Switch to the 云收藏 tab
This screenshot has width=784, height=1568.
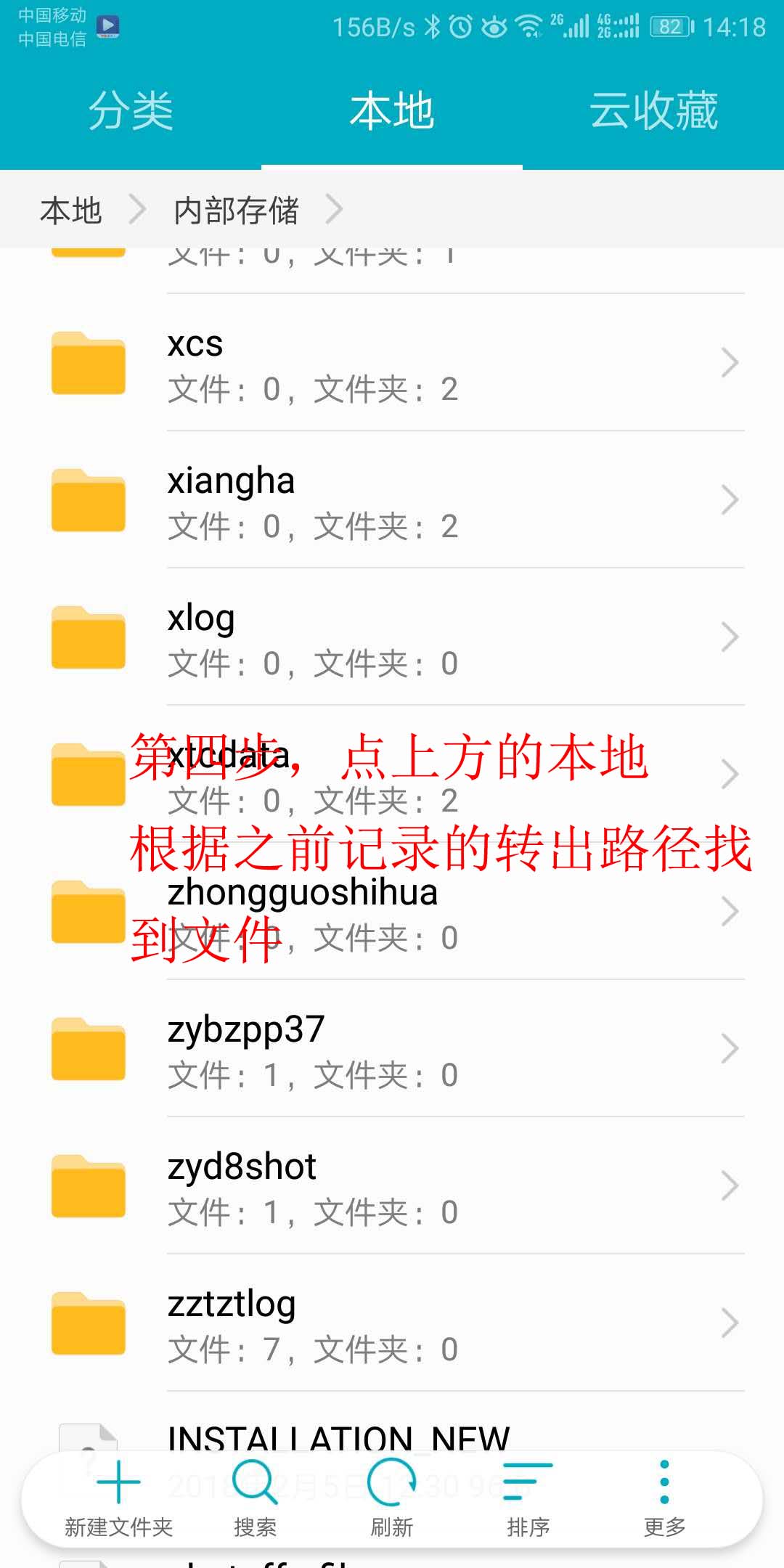tap(654, 109)
